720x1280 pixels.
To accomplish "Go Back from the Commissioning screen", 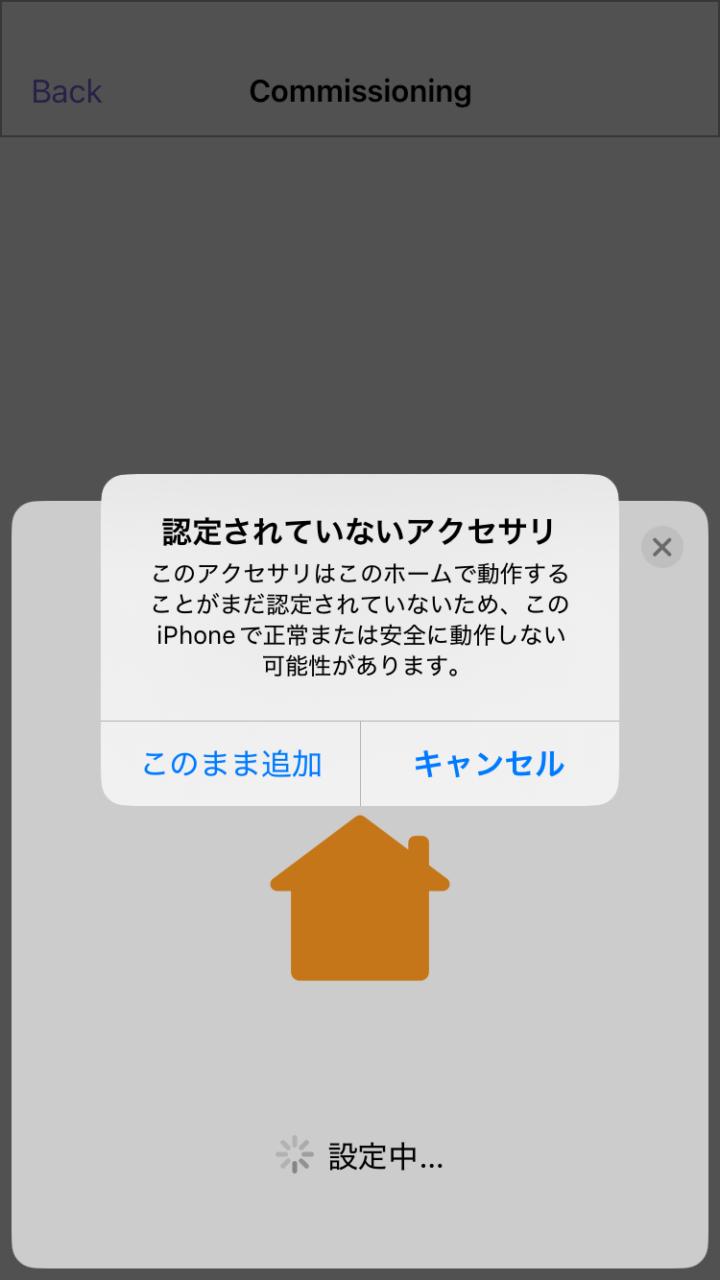I will coord(67,91).
